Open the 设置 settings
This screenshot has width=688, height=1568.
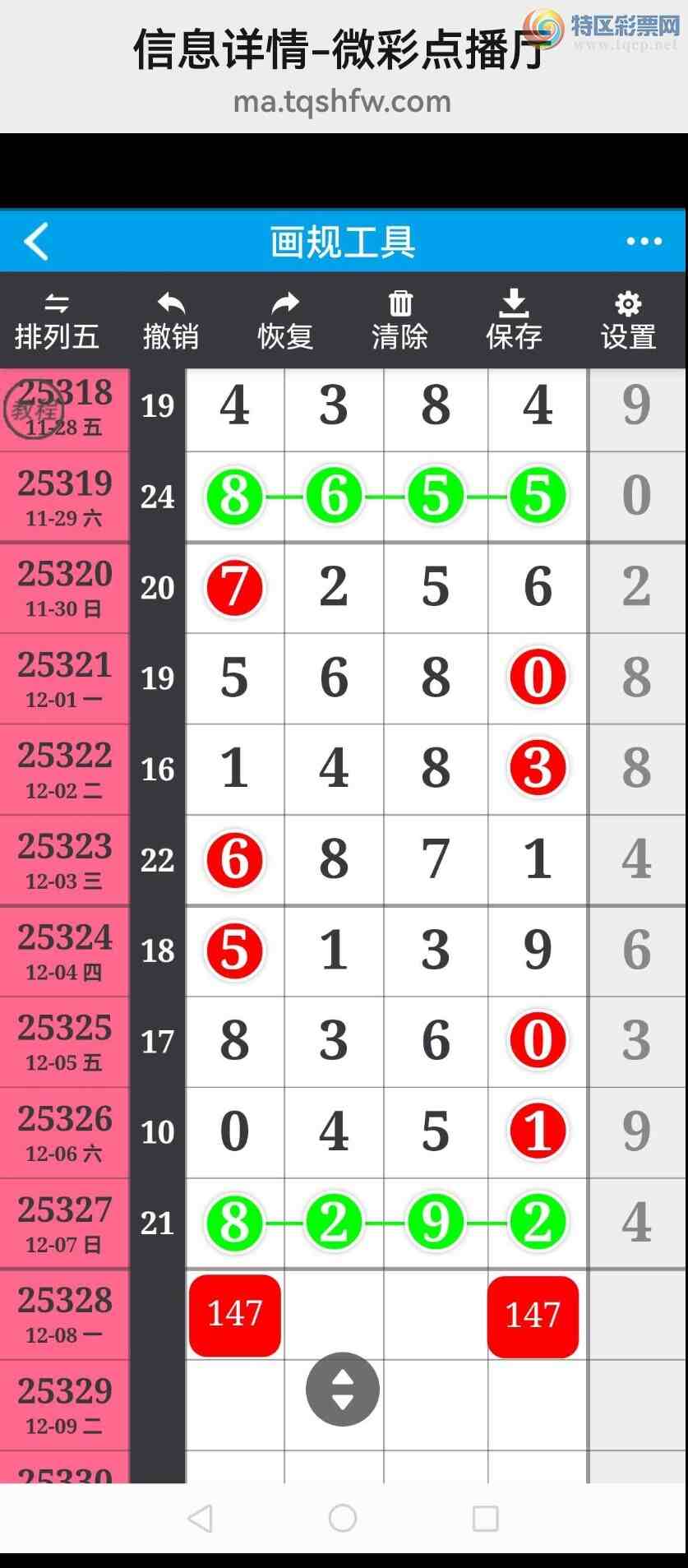point(628,321)
